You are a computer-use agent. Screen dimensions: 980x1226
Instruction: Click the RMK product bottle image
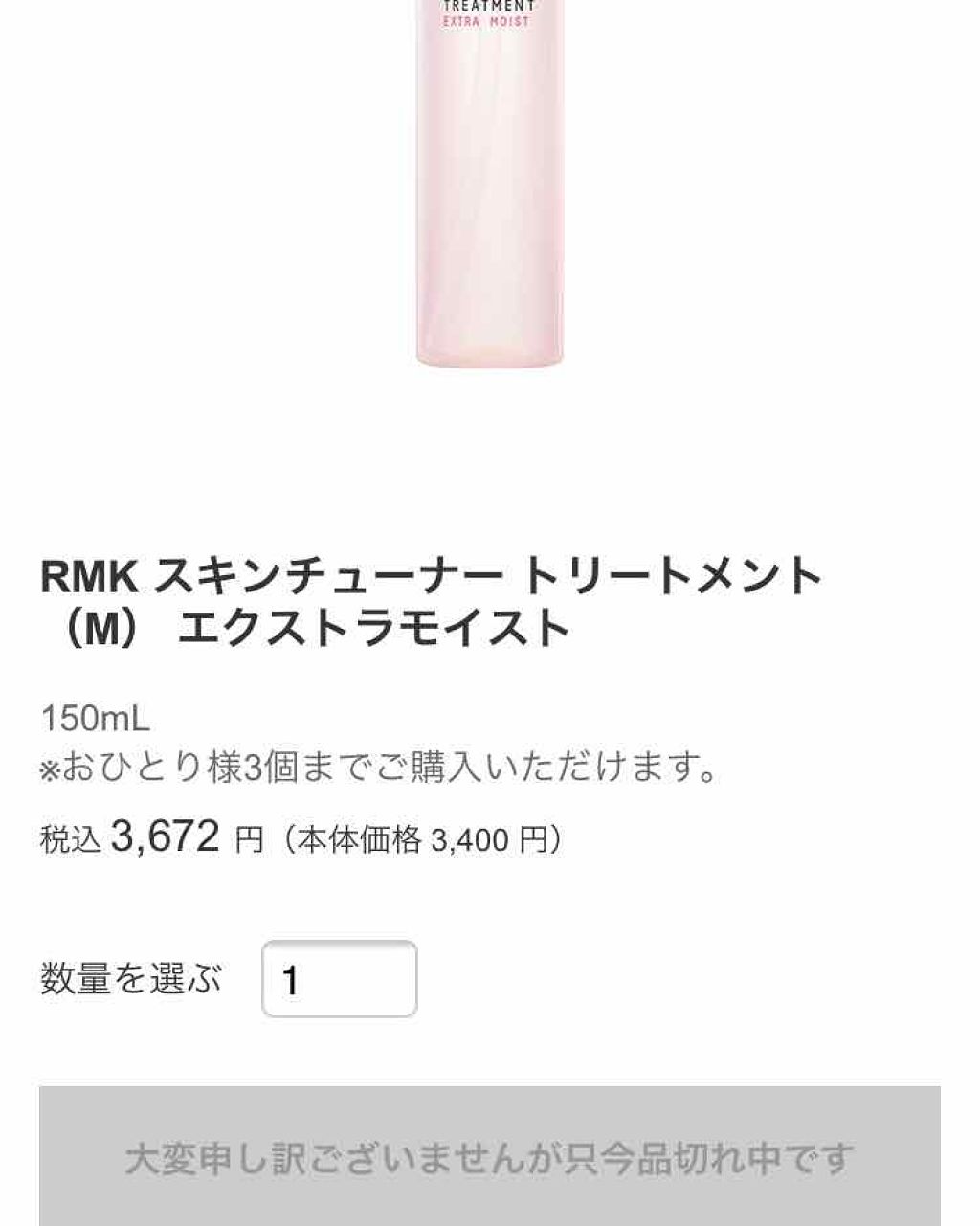point(488,191)
